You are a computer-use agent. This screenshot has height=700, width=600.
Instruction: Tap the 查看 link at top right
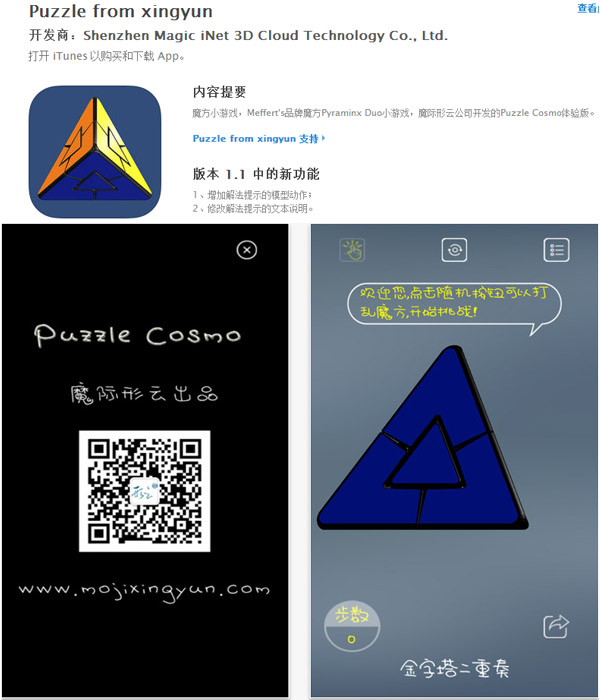pyautogui.click(x=587, y=8)
